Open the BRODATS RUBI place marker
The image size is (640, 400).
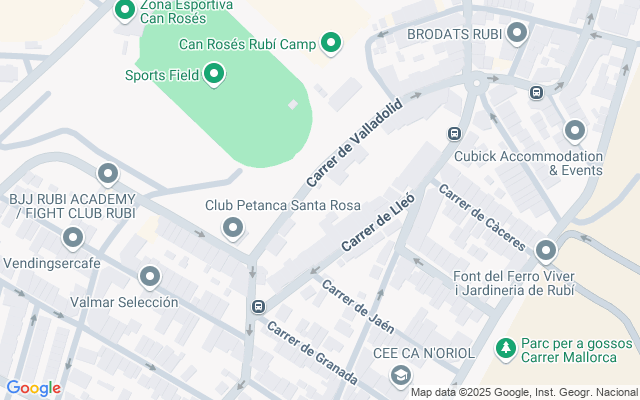[x=517, y=33]
